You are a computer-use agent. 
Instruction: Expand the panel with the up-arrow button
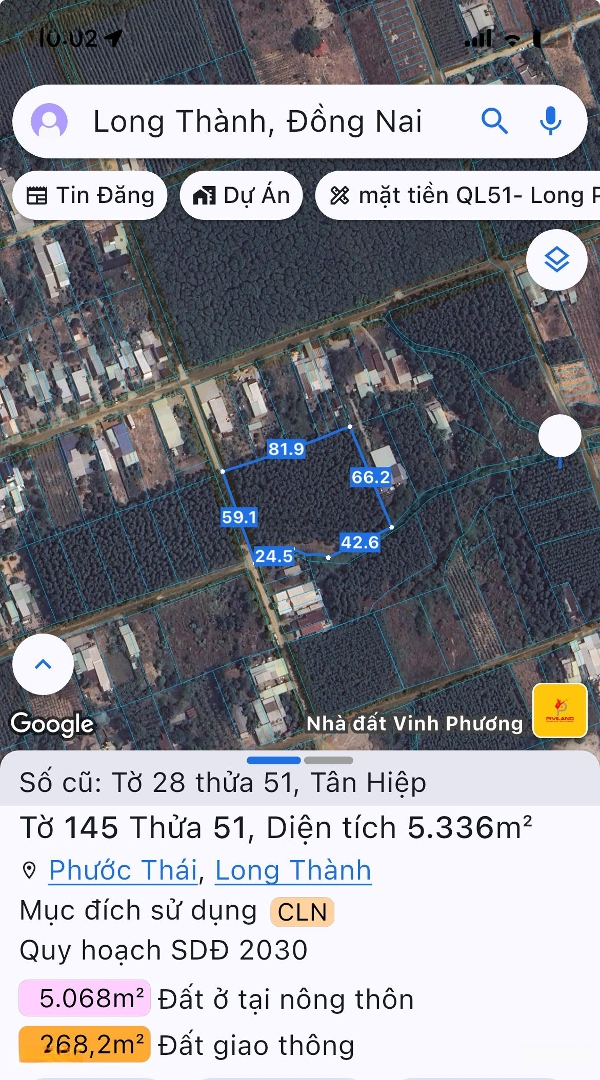pos(43,664)
